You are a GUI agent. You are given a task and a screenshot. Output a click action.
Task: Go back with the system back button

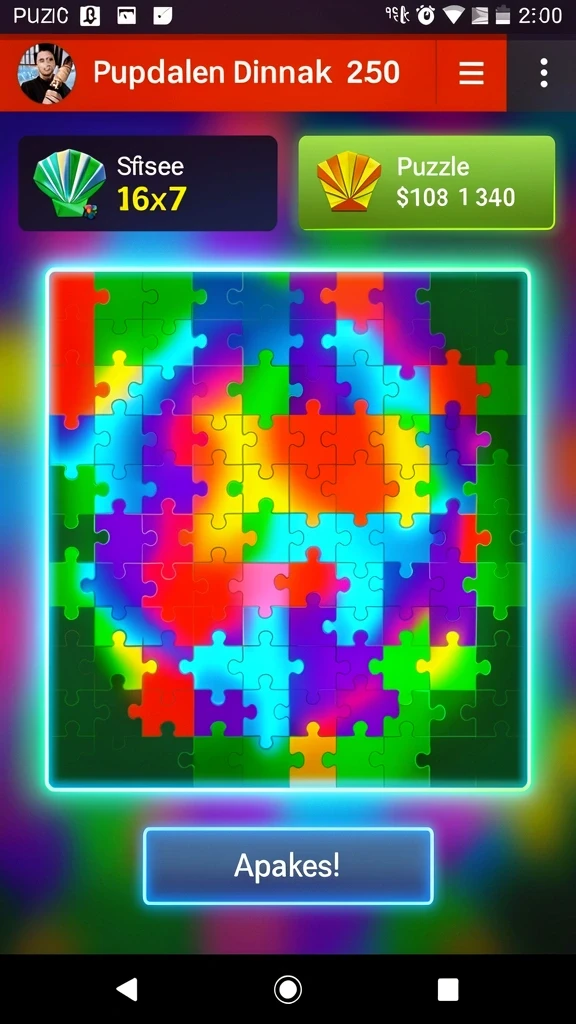coord(127,989)
